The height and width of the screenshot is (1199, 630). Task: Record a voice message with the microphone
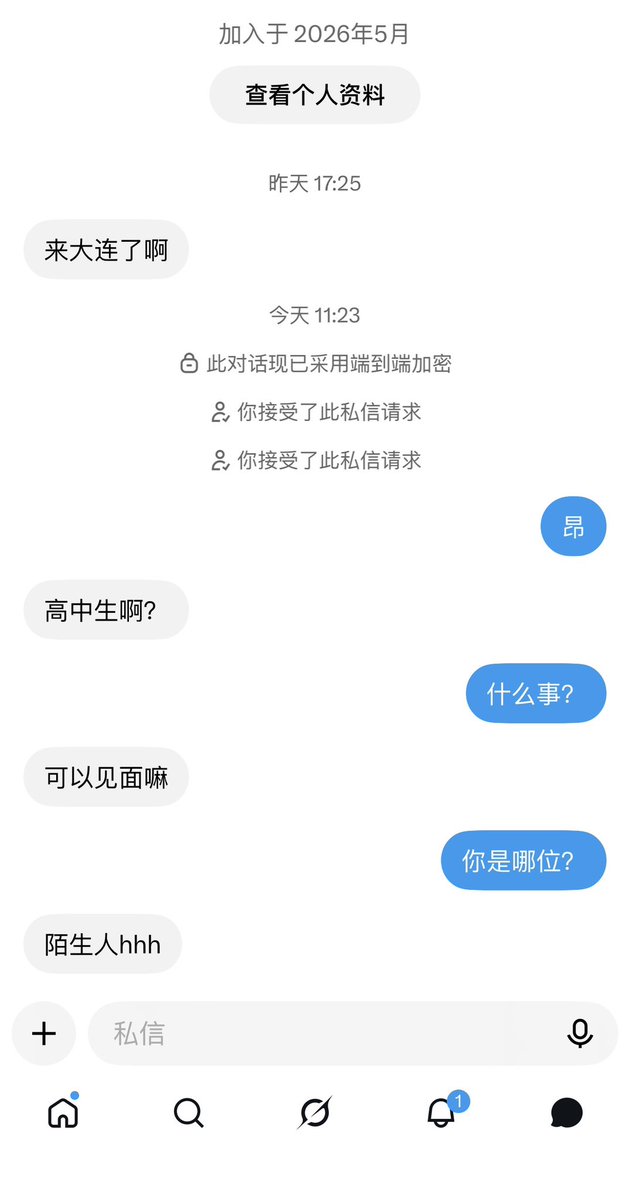point(580,1034)
